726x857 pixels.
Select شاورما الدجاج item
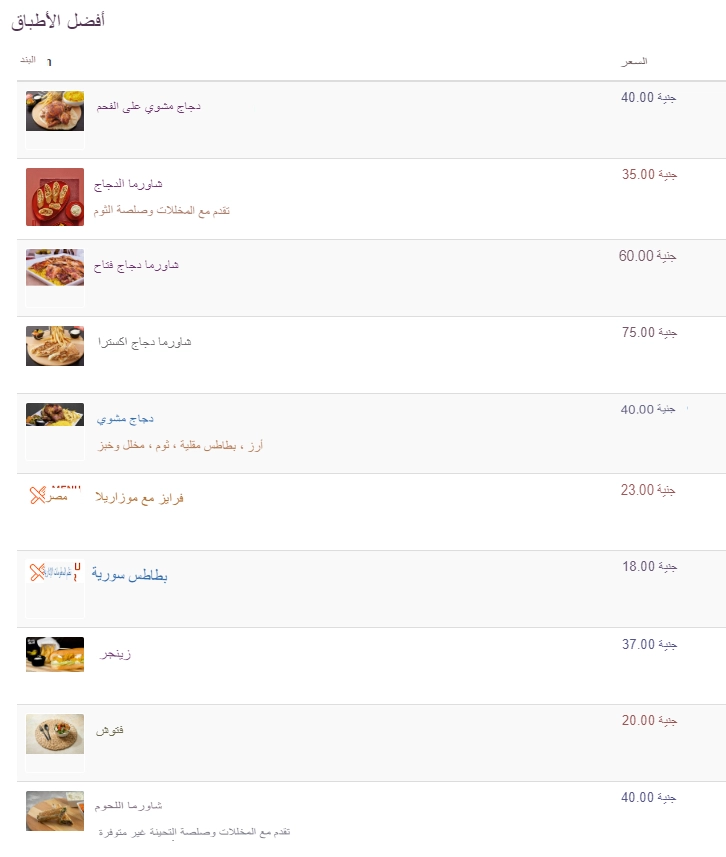coord(128,185)
